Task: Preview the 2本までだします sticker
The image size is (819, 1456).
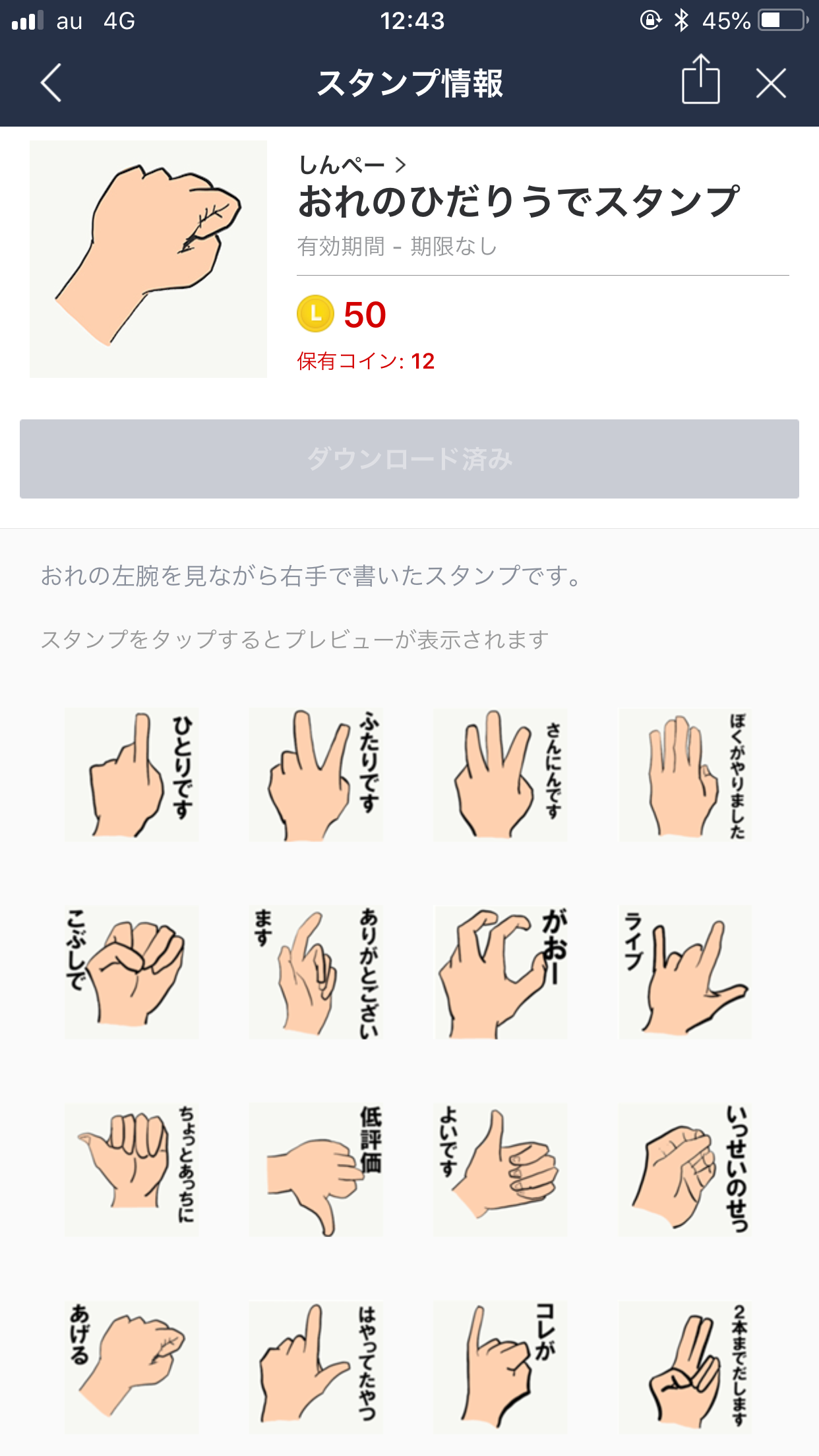Action: (x=685, y=1366)
